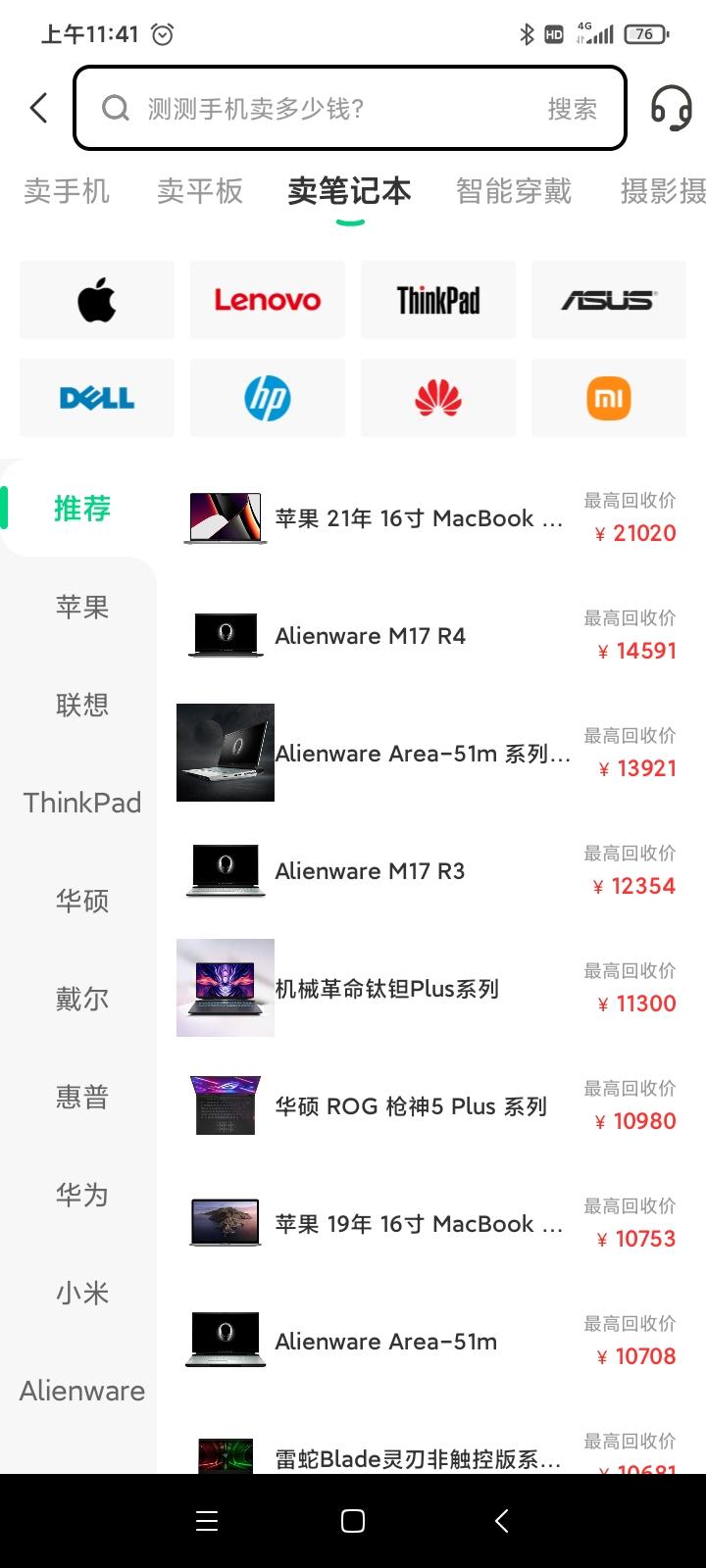
Task: Select the Dell brand tile
Action: coord(97,398)
